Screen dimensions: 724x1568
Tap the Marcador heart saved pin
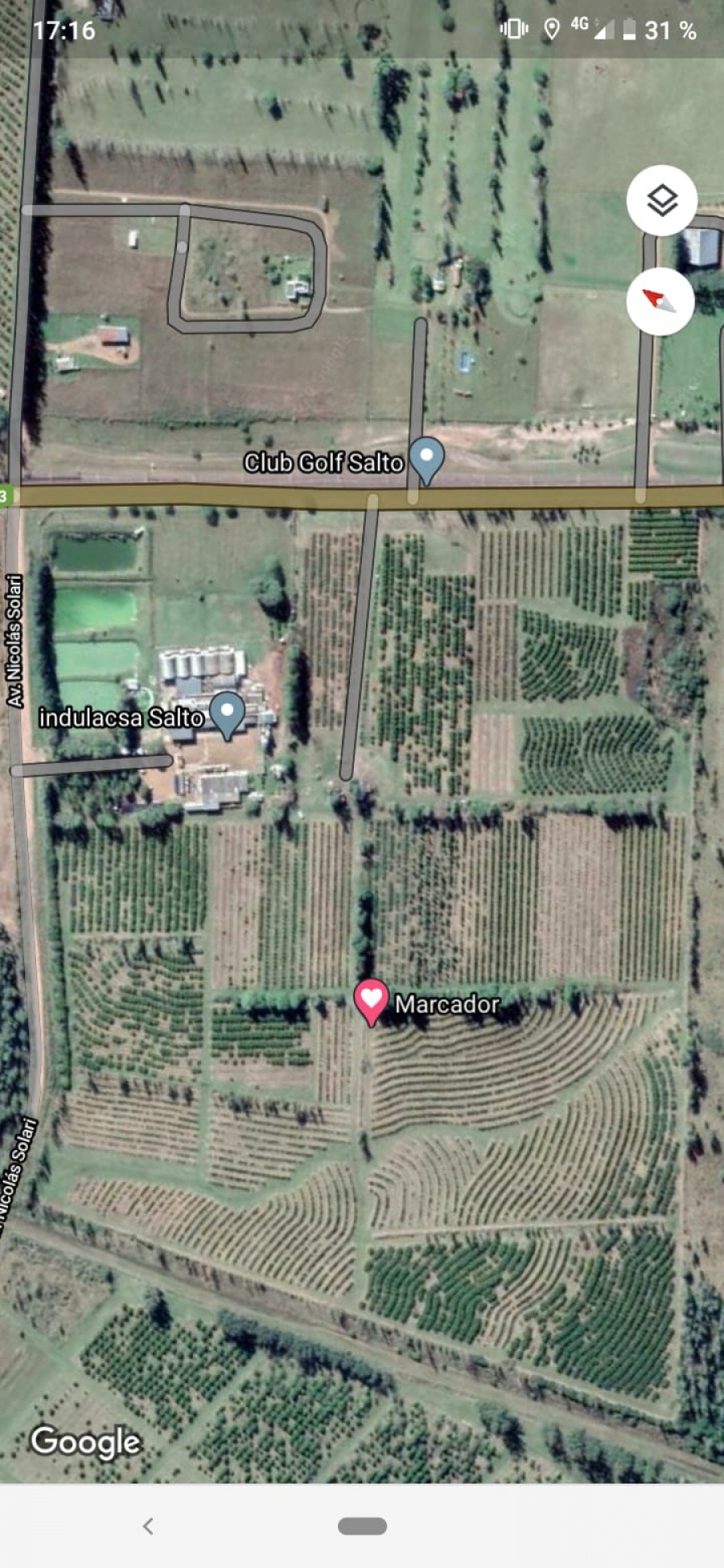click(371, 1000)
